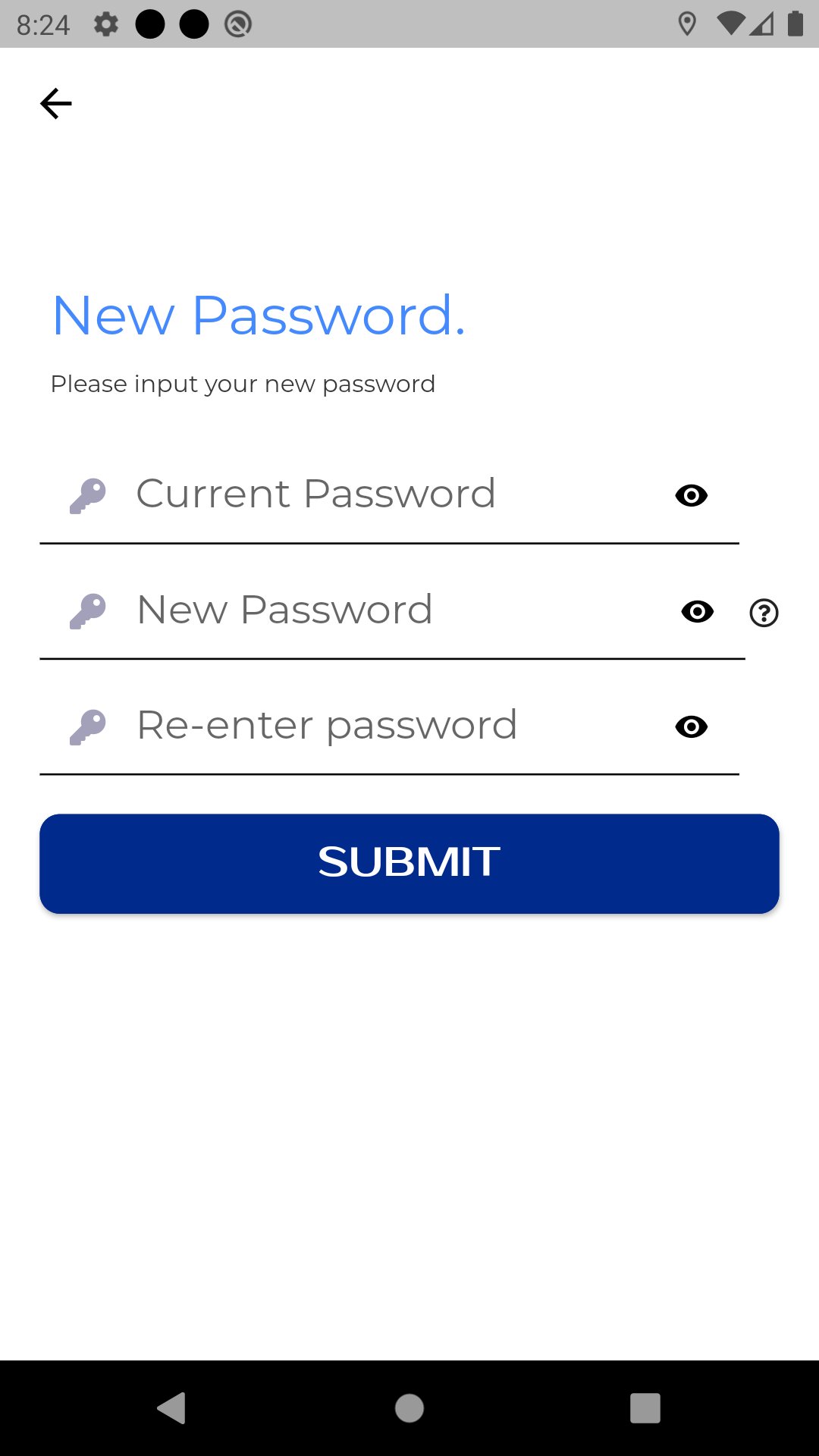Toggle visibility of the Re-enter password field
Image resolution: width=819 pixels, height=1456 pixels.
coord(691,726)
